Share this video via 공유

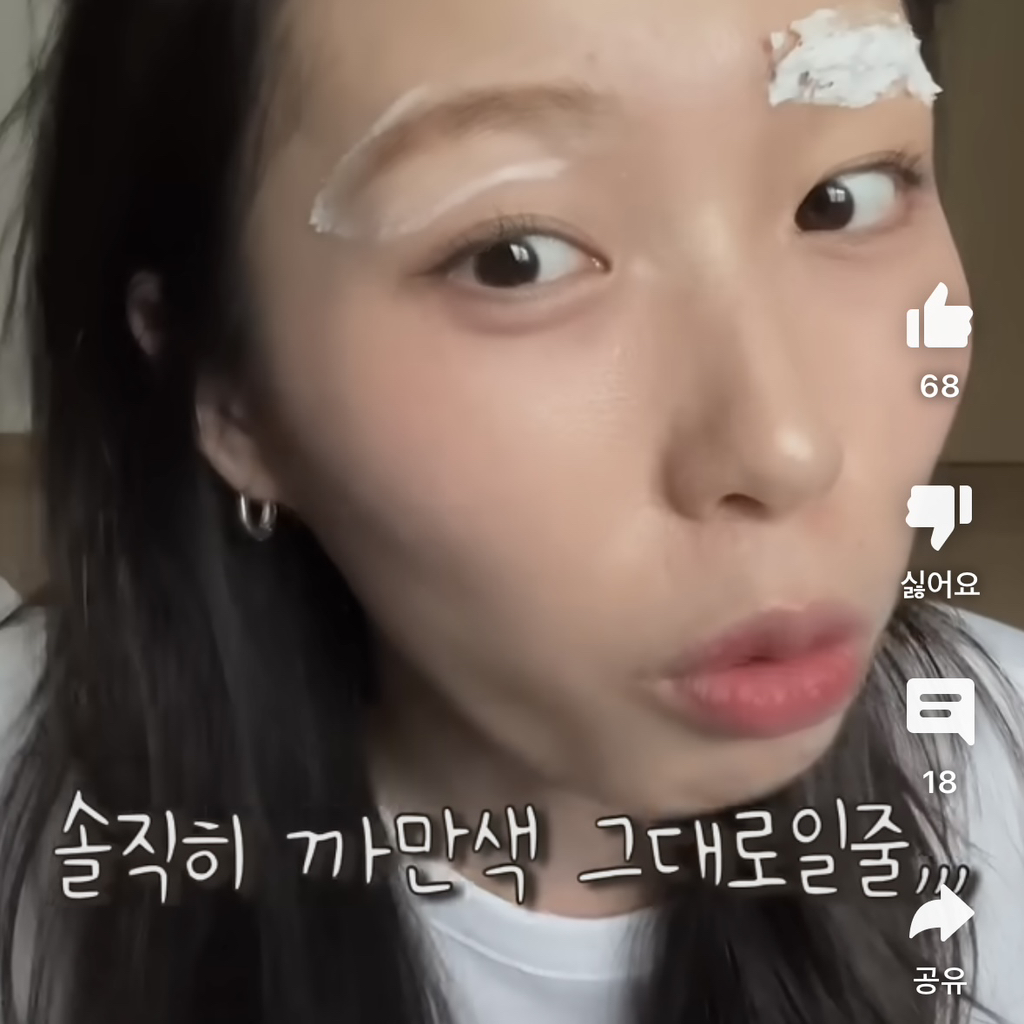[x=940, y=913]
